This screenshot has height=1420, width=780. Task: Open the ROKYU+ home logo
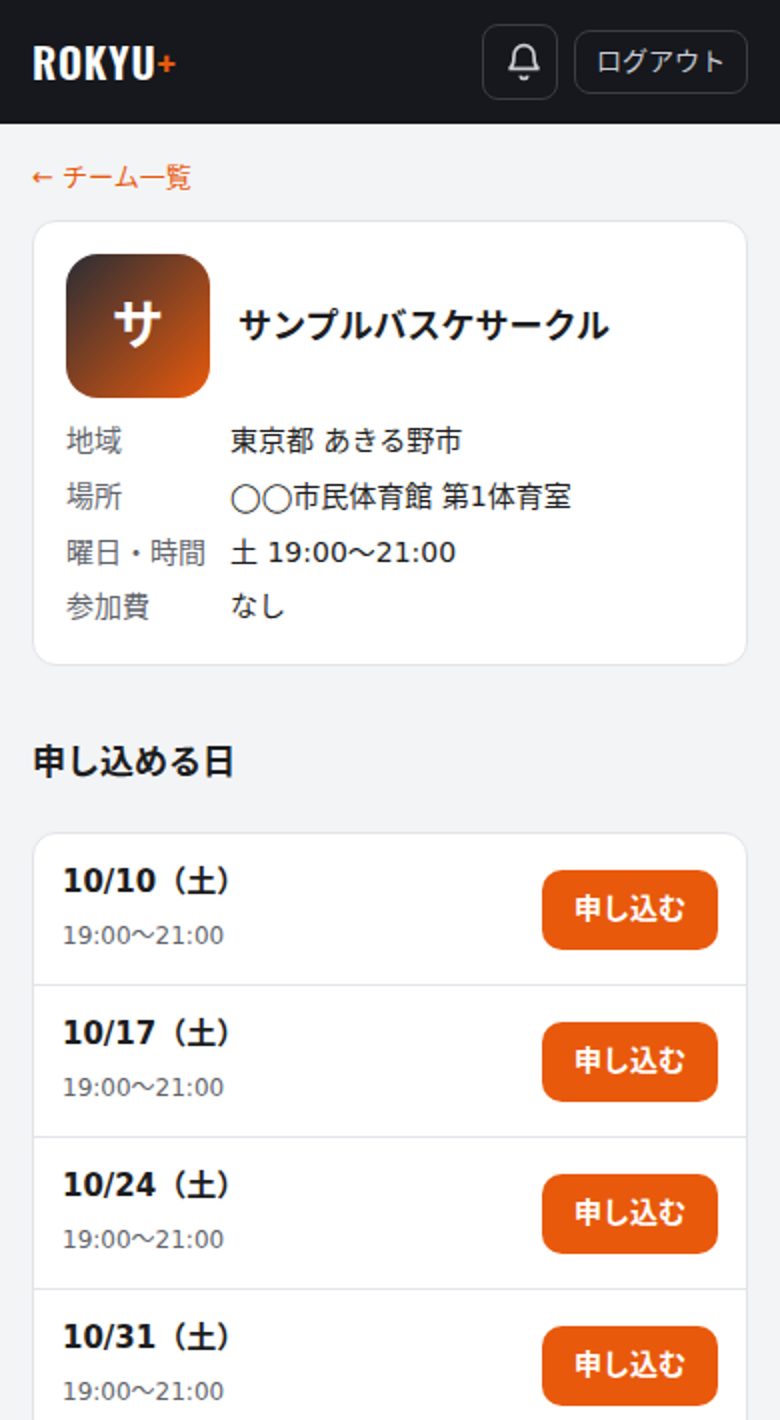tap(105, 63)
